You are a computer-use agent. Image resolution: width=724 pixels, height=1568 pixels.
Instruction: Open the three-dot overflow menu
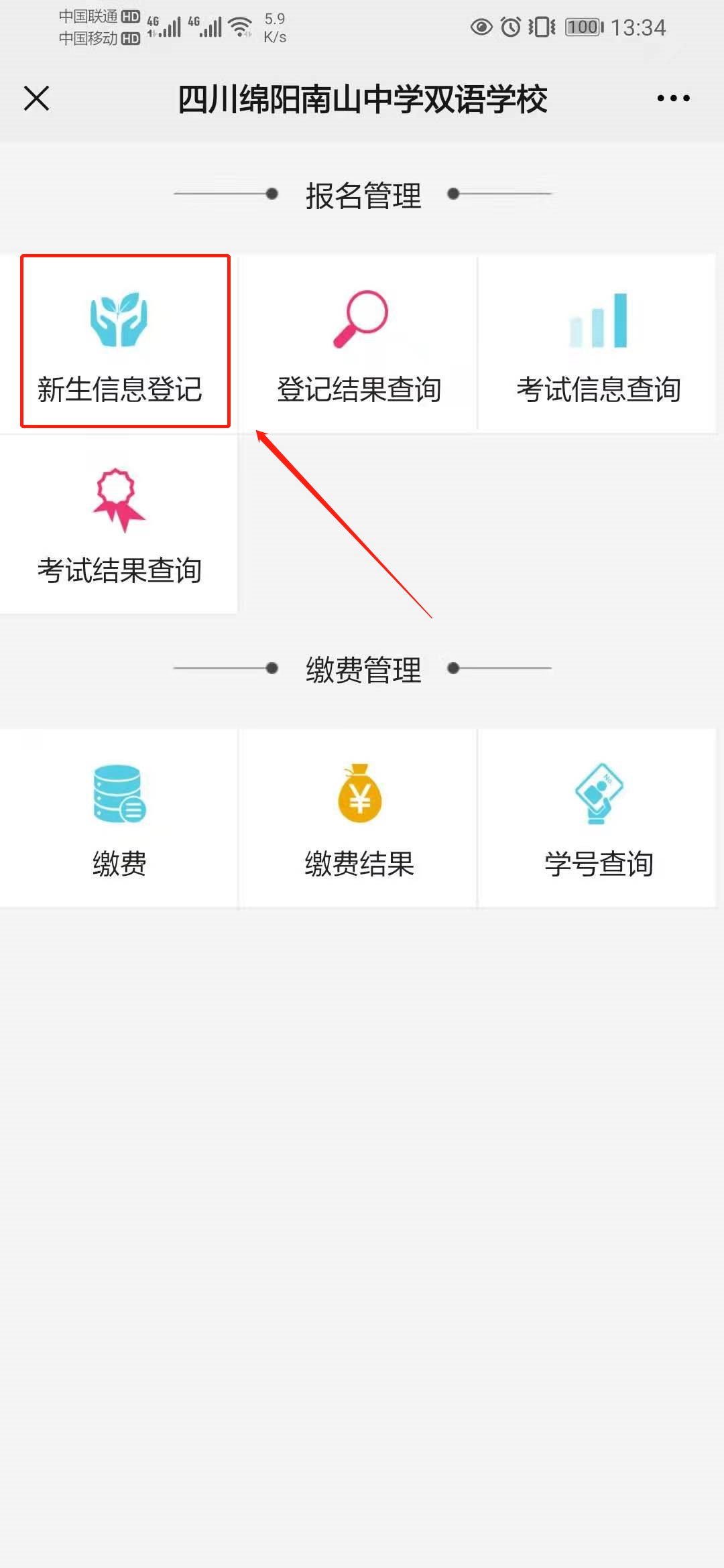673,99
